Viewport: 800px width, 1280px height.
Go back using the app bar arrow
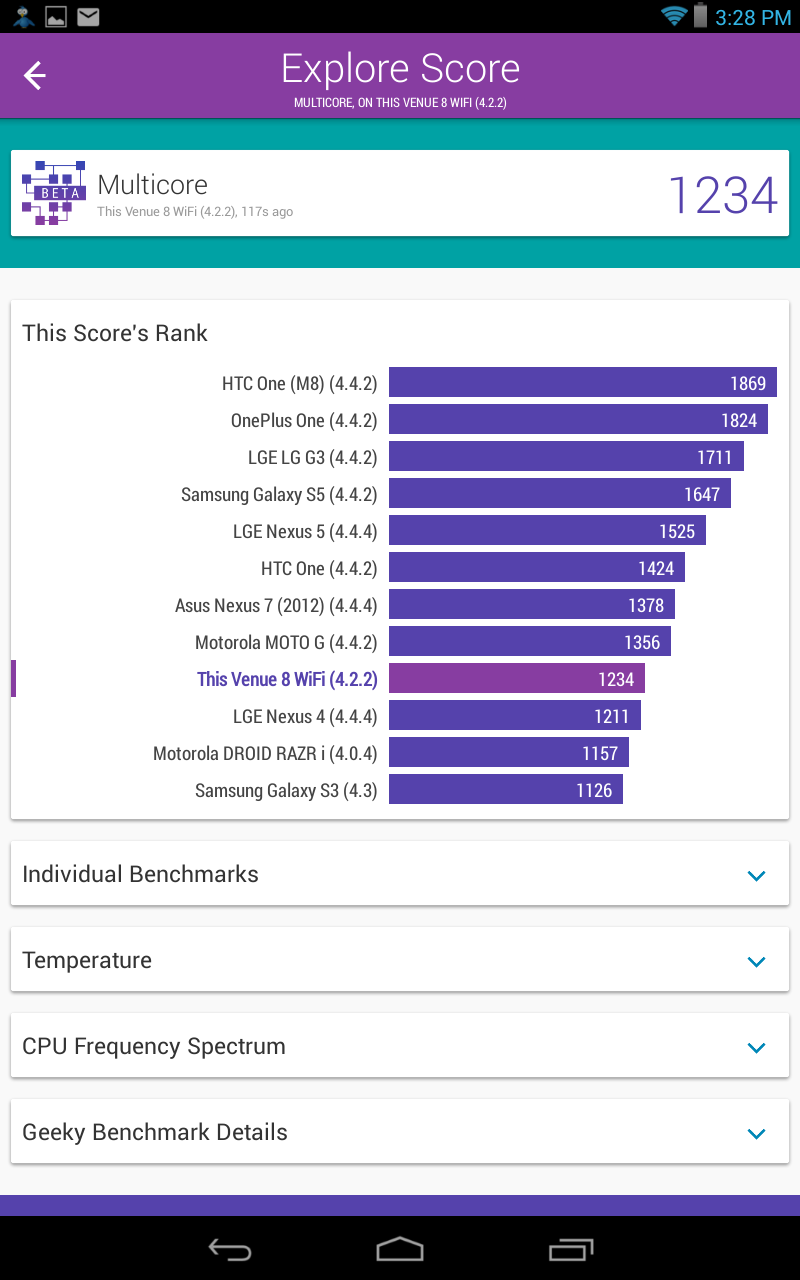[x=35, y=75]
